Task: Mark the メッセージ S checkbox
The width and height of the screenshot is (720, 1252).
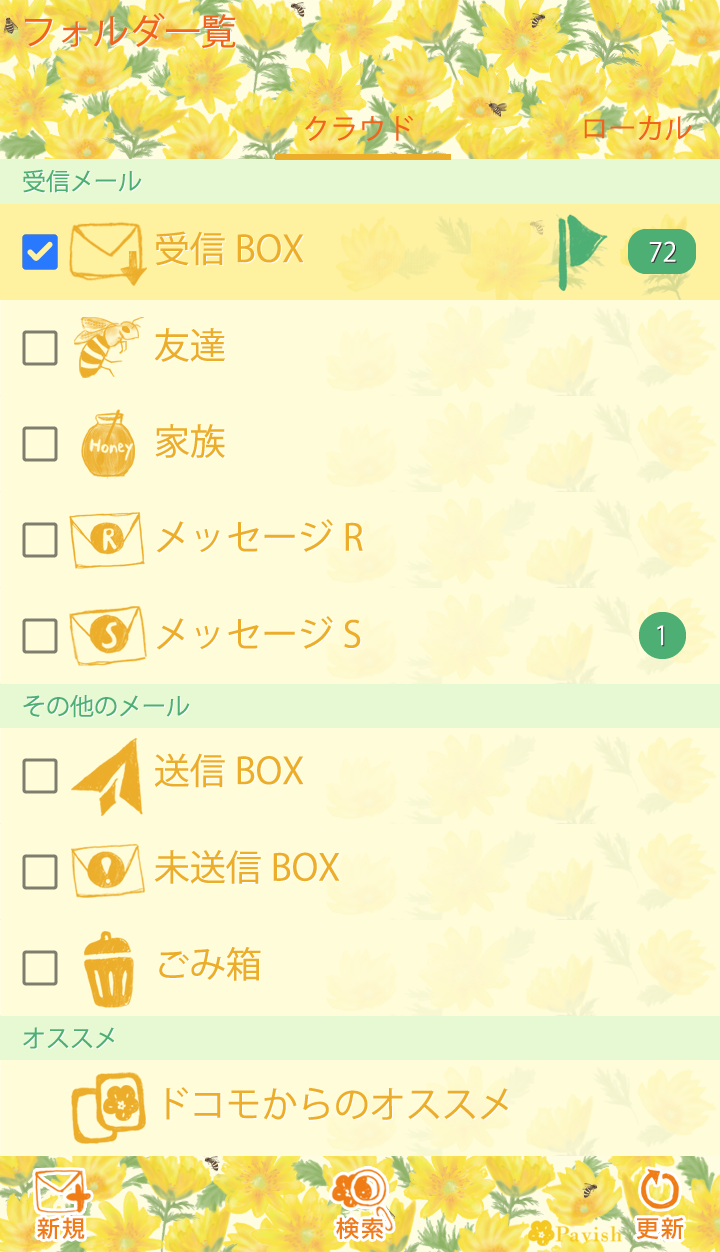Action: tap(40, 636)
